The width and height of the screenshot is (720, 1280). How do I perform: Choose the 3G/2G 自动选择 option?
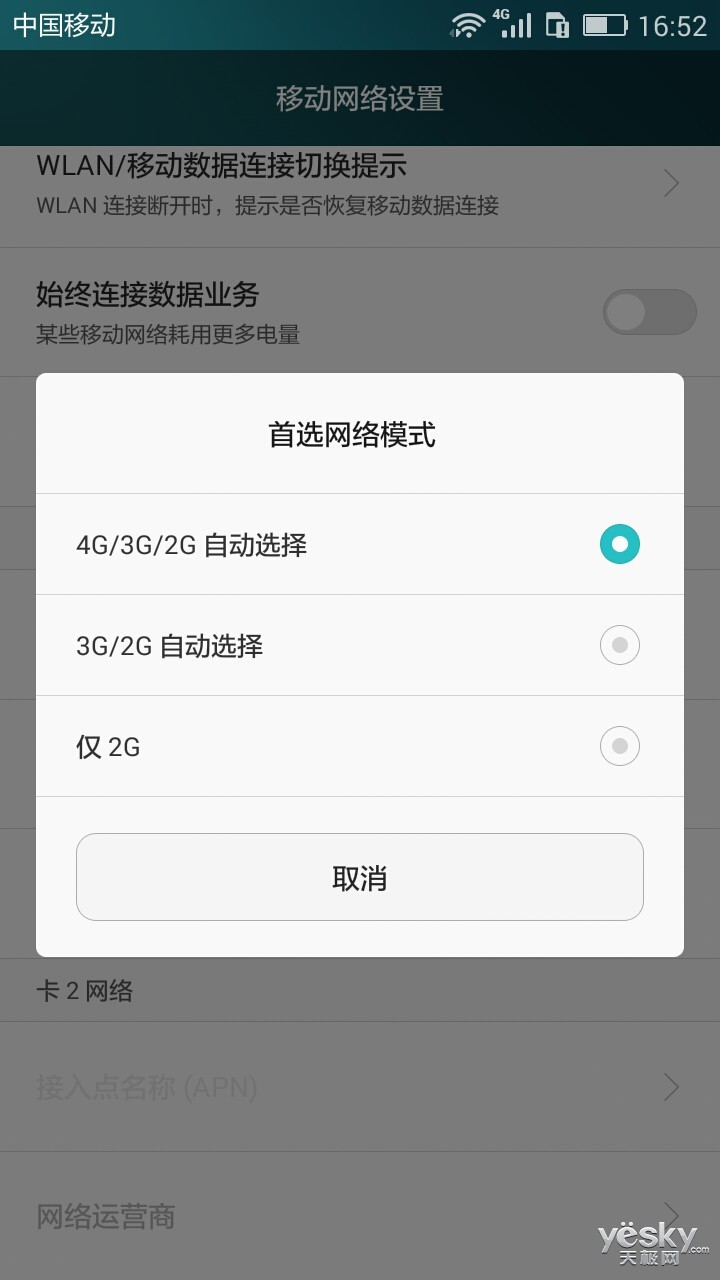[360, 645]
